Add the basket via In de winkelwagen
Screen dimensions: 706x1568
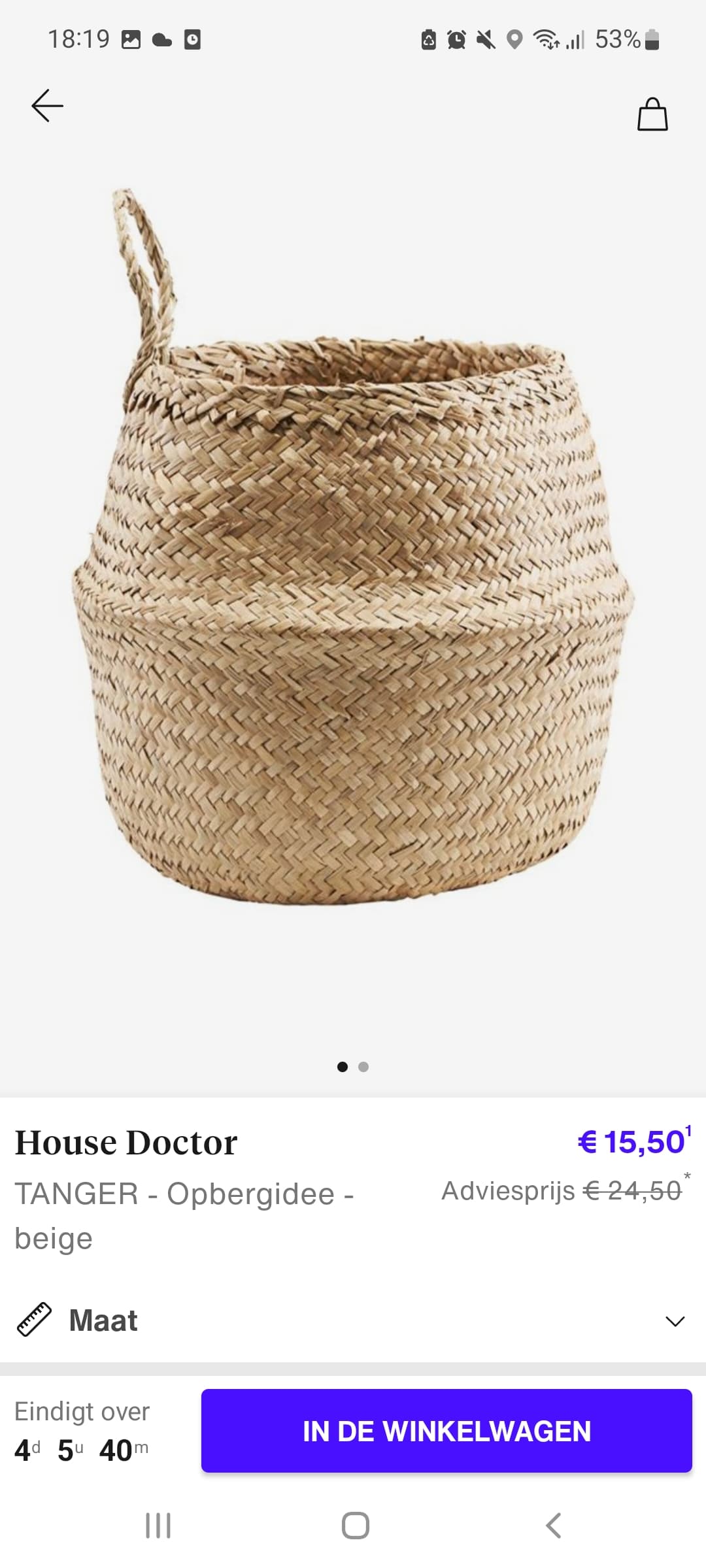(446, 1431)
